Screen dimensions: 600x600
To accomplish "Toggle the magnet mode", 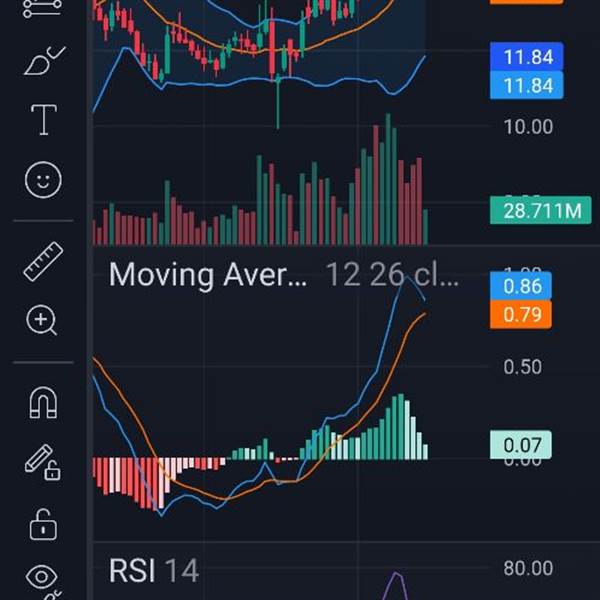I will (43, 402).
